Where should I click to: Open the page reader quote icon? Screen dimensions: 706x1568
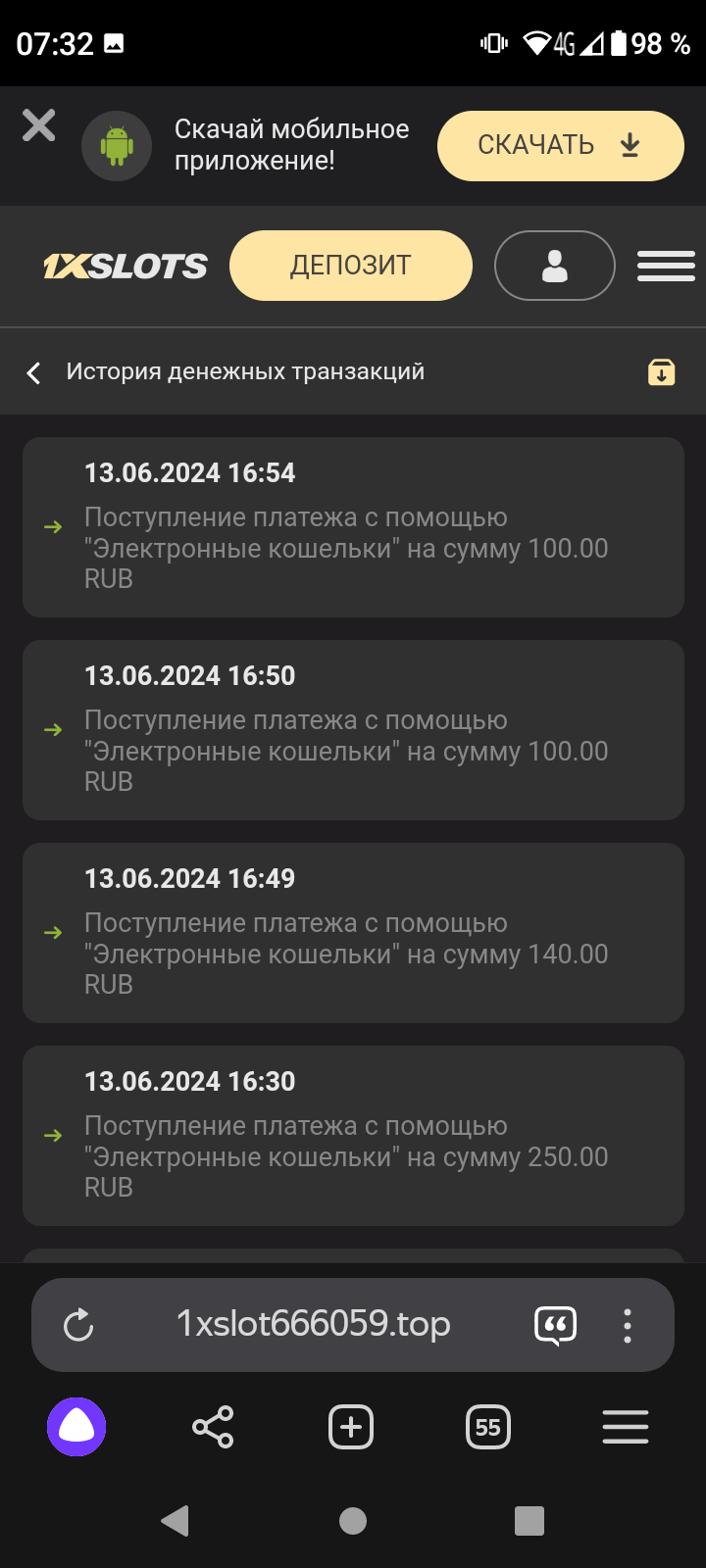tap(555, 1325)
